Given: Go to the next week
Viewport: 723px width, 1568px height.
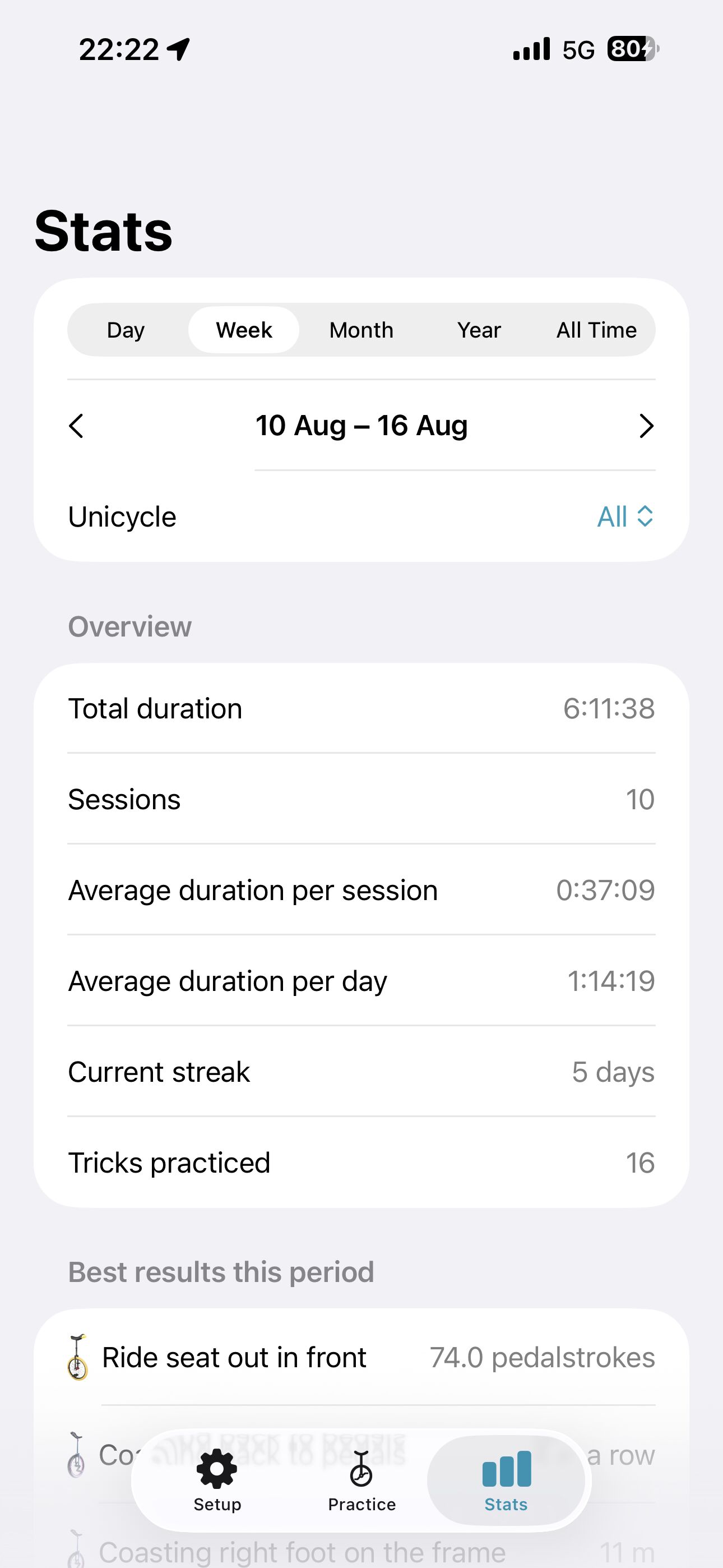Looking at the screenshot, I should click(x=646, y=426).
